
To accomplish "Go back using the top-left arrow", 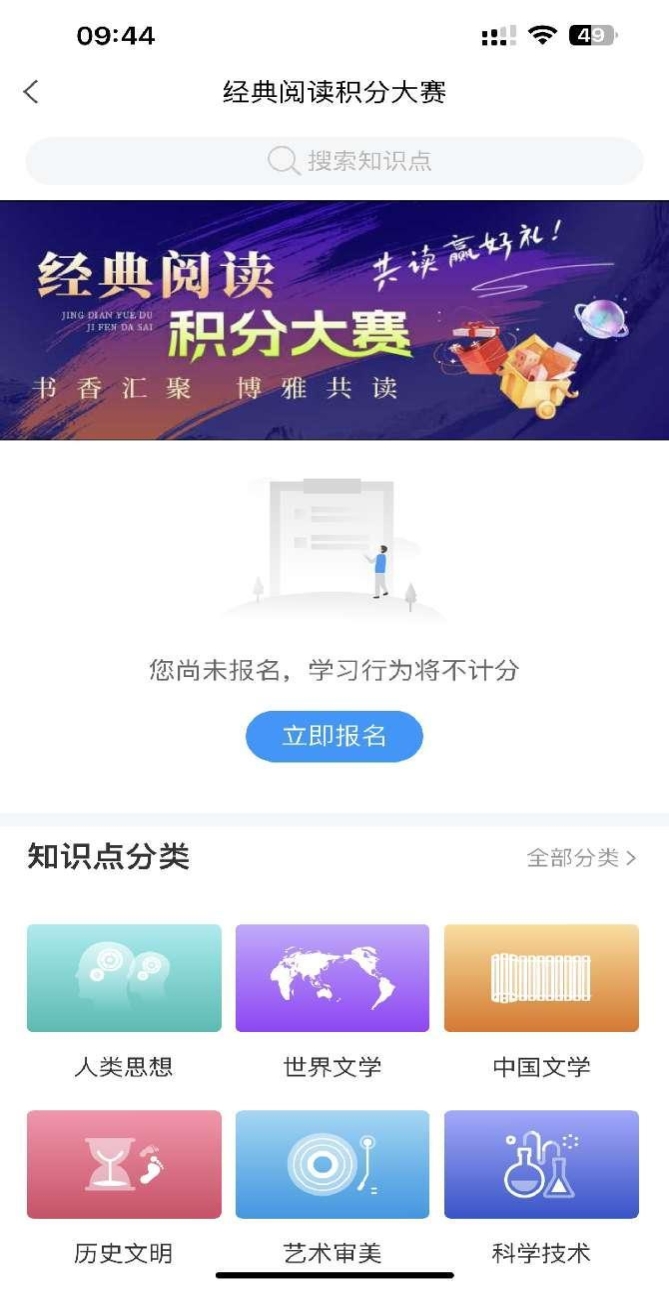I will [31, 93].
